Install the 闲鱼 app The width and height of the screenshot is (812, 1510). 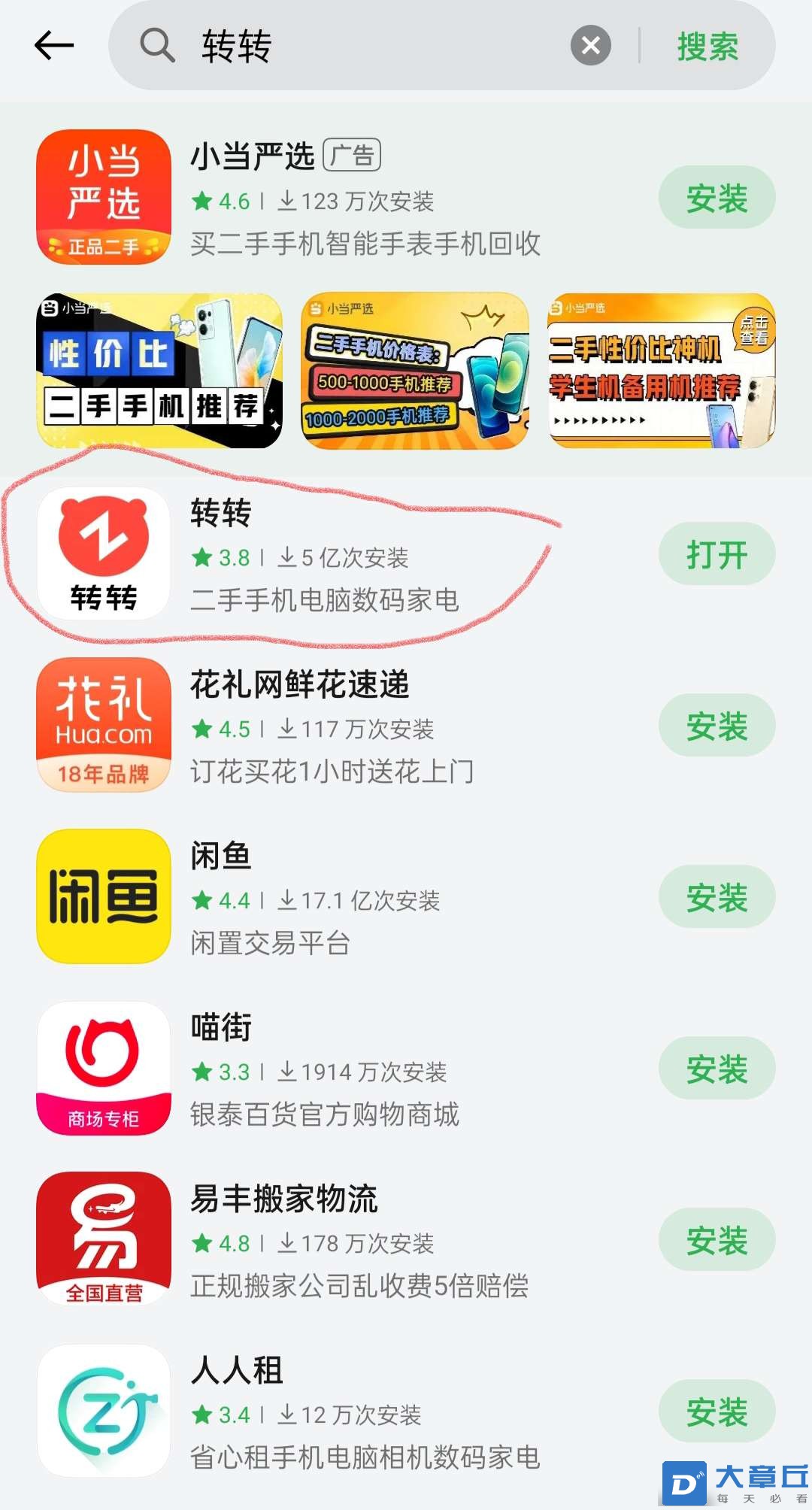pyautogui.click(x=717, y=897)
